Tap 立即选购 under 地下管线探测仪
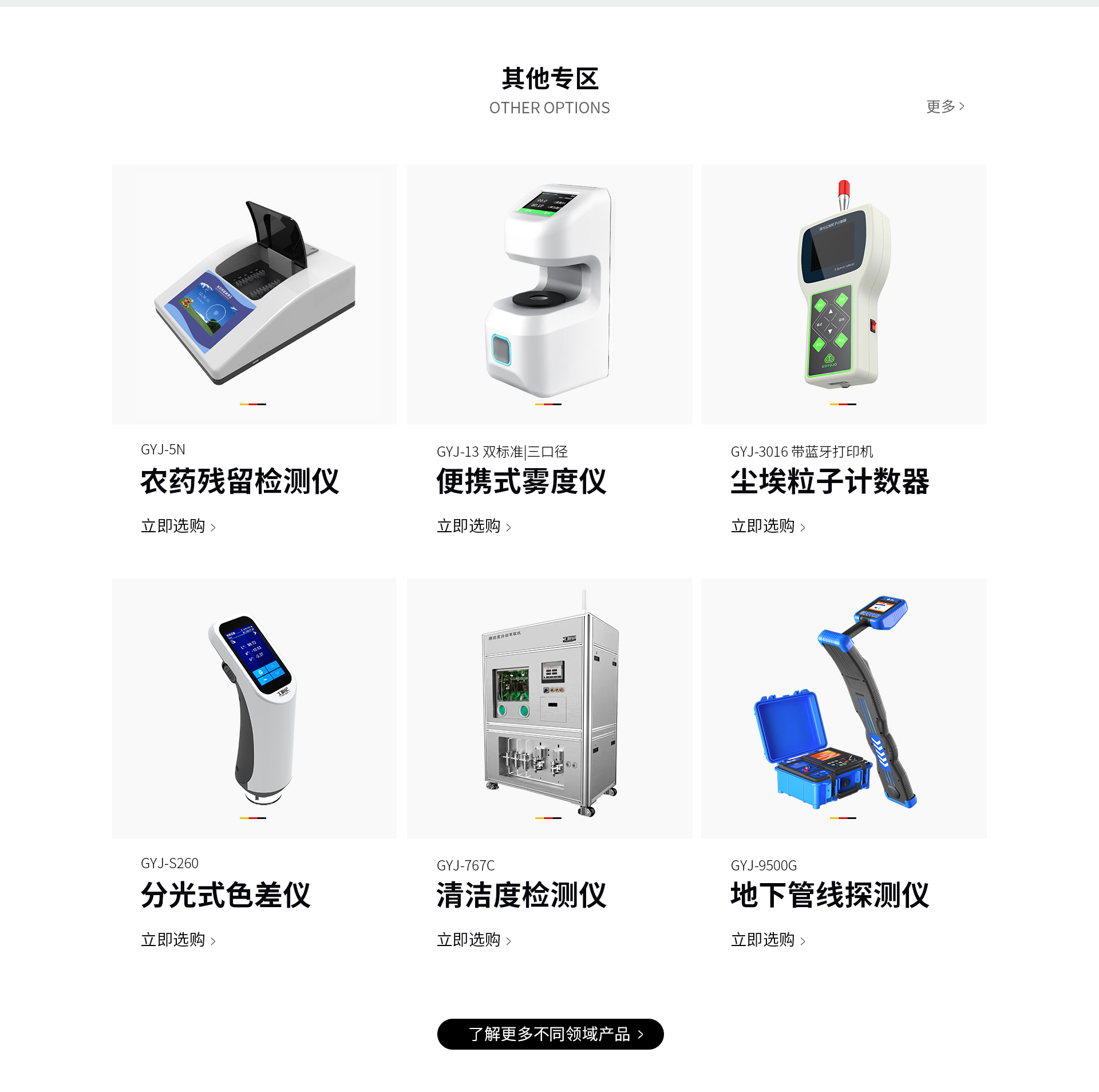 (768, 940)
